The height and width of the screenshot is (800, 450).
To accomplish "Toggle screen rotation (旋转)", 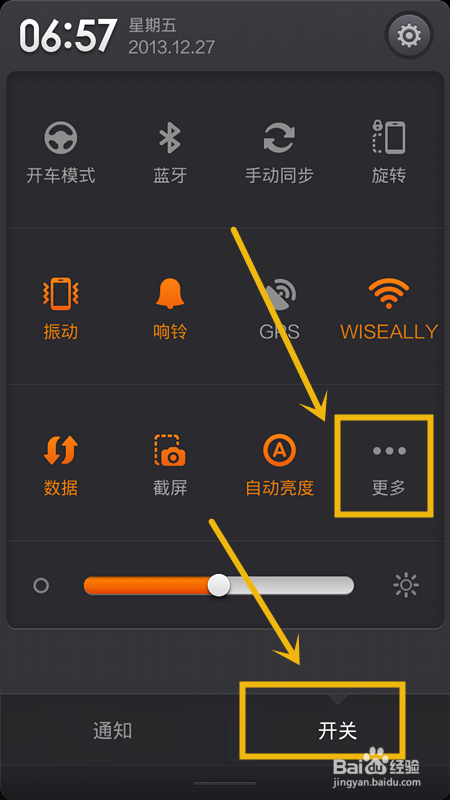I will tap(388, 152).
